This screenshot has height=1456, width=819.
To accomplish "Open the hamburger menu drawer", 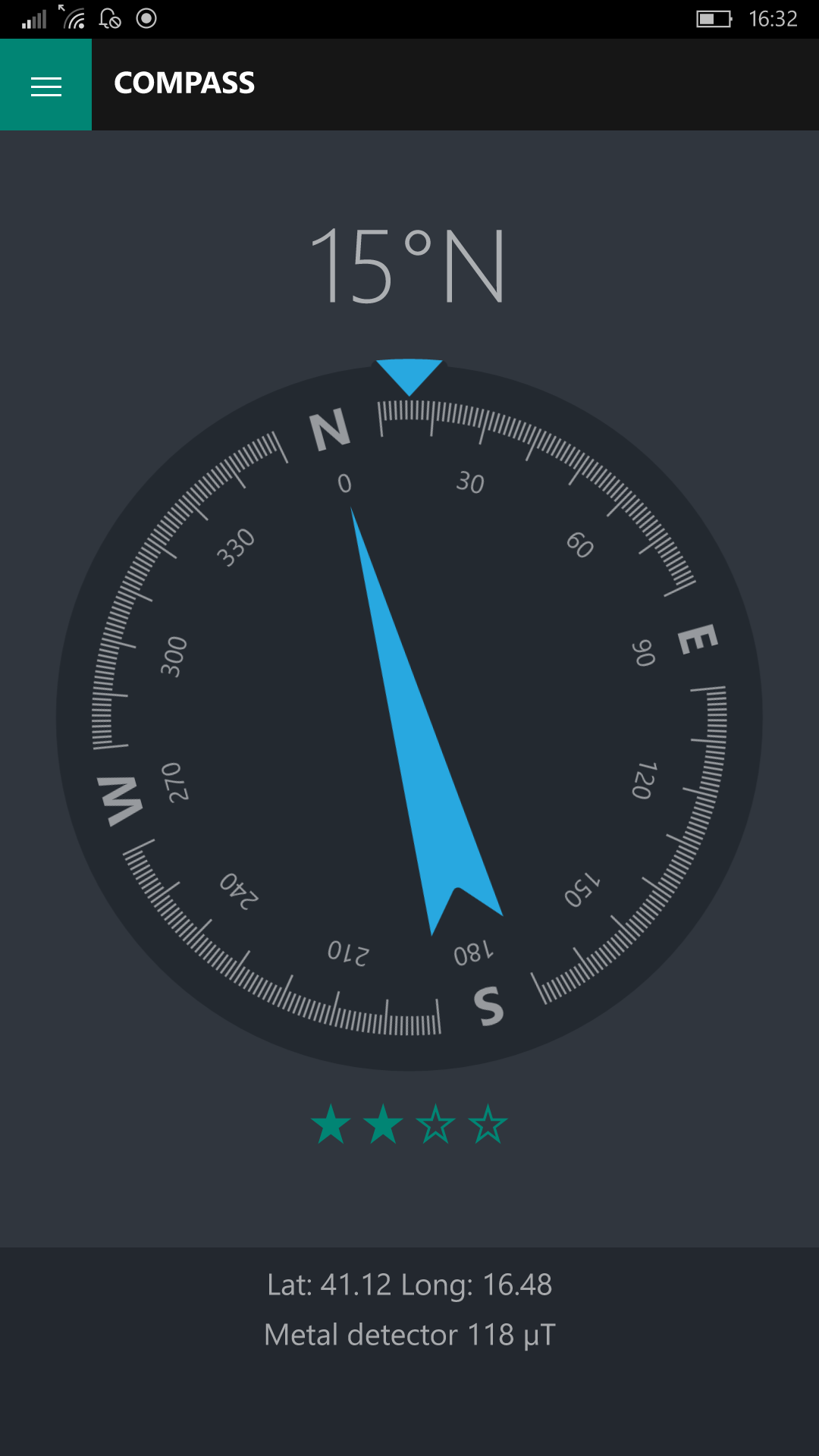I will click(45, 85).
